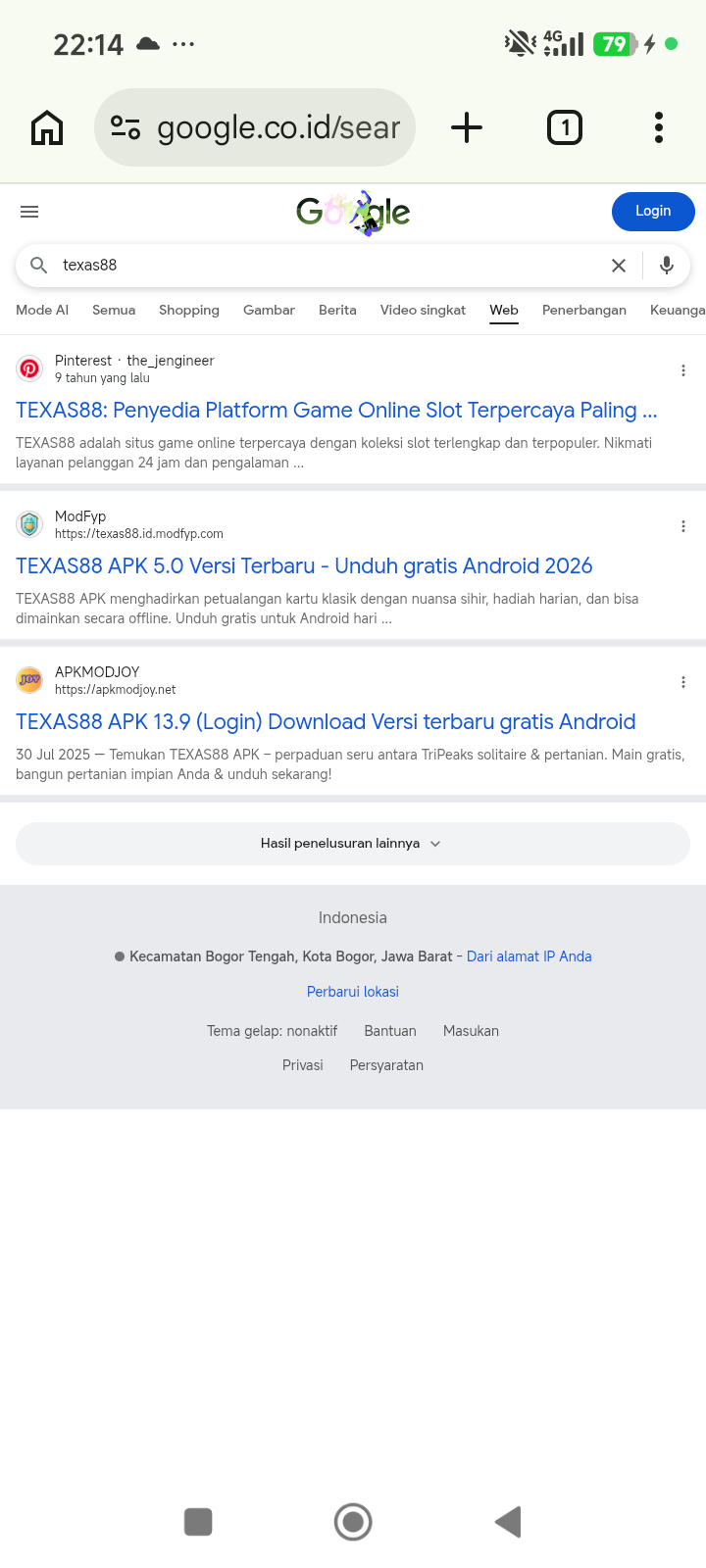This screenshot has height=1568, width=706.
Task: Open a new browser tab
Action: 467,127
